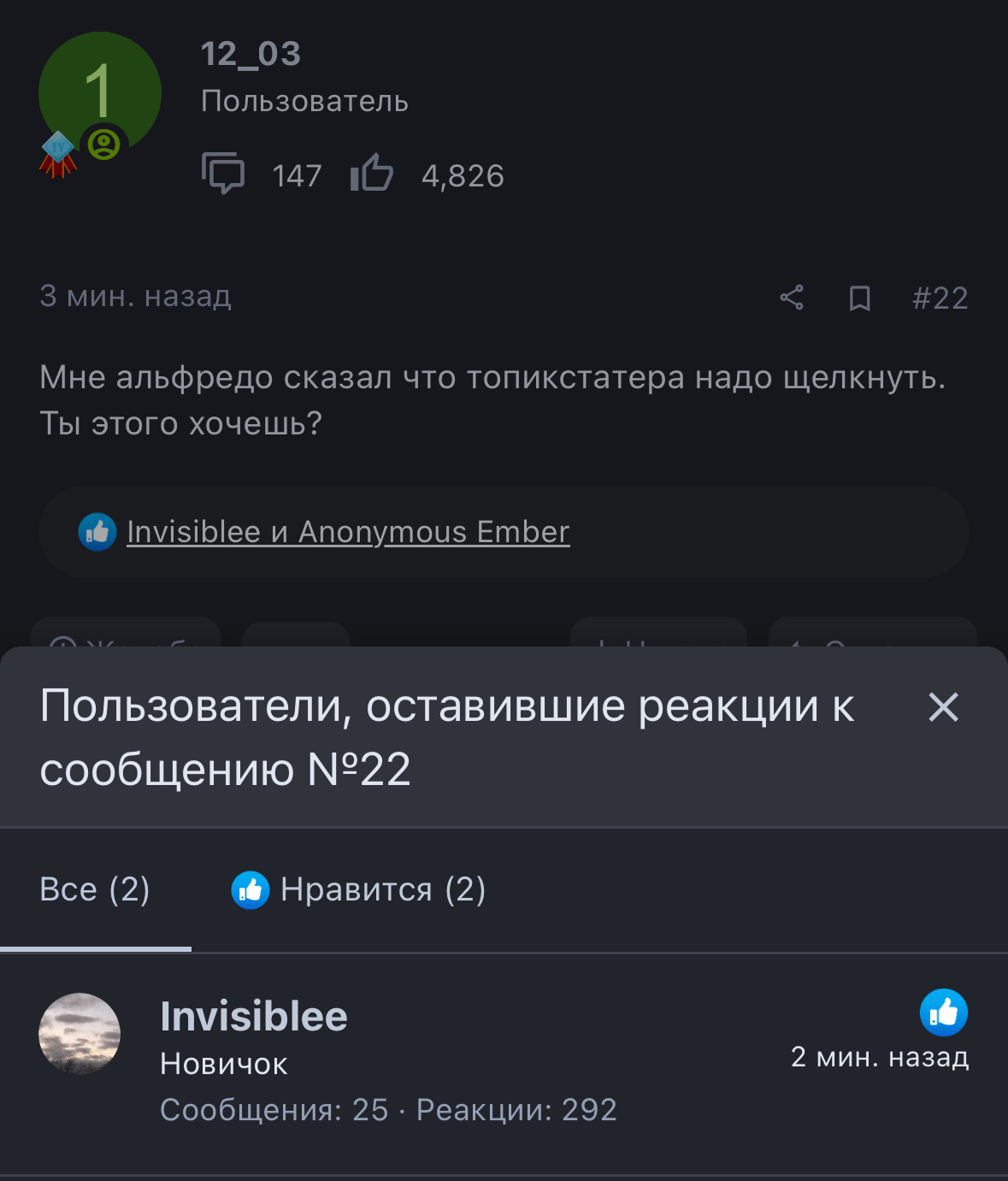Viewport: 1008px width, 1181px height.
Task: Open user 12_03's profile name
Action: tap(251, 55)
